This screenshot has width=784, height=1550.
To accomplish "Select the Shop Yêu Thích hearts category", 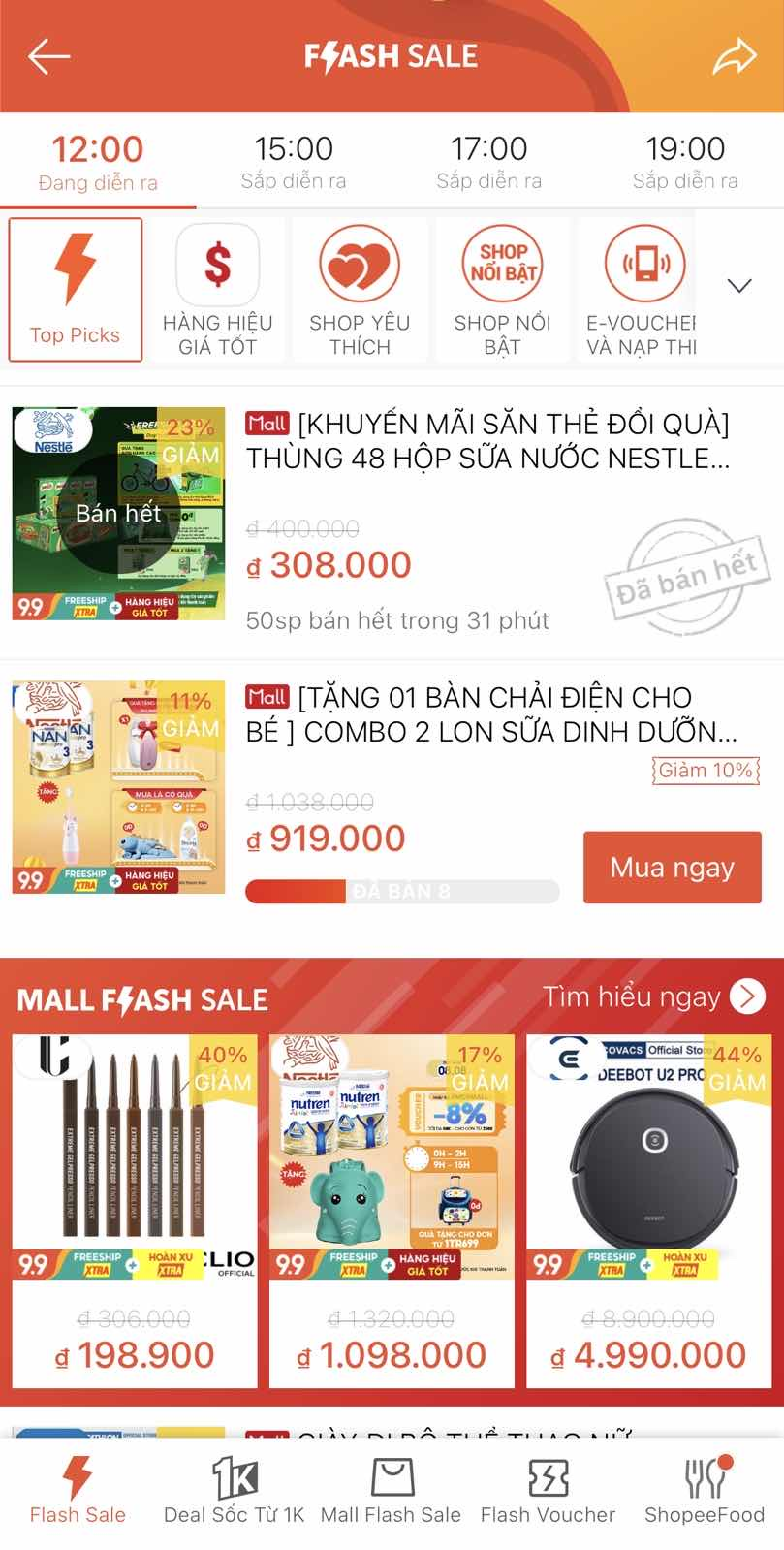I will click(x=360, y=288).
